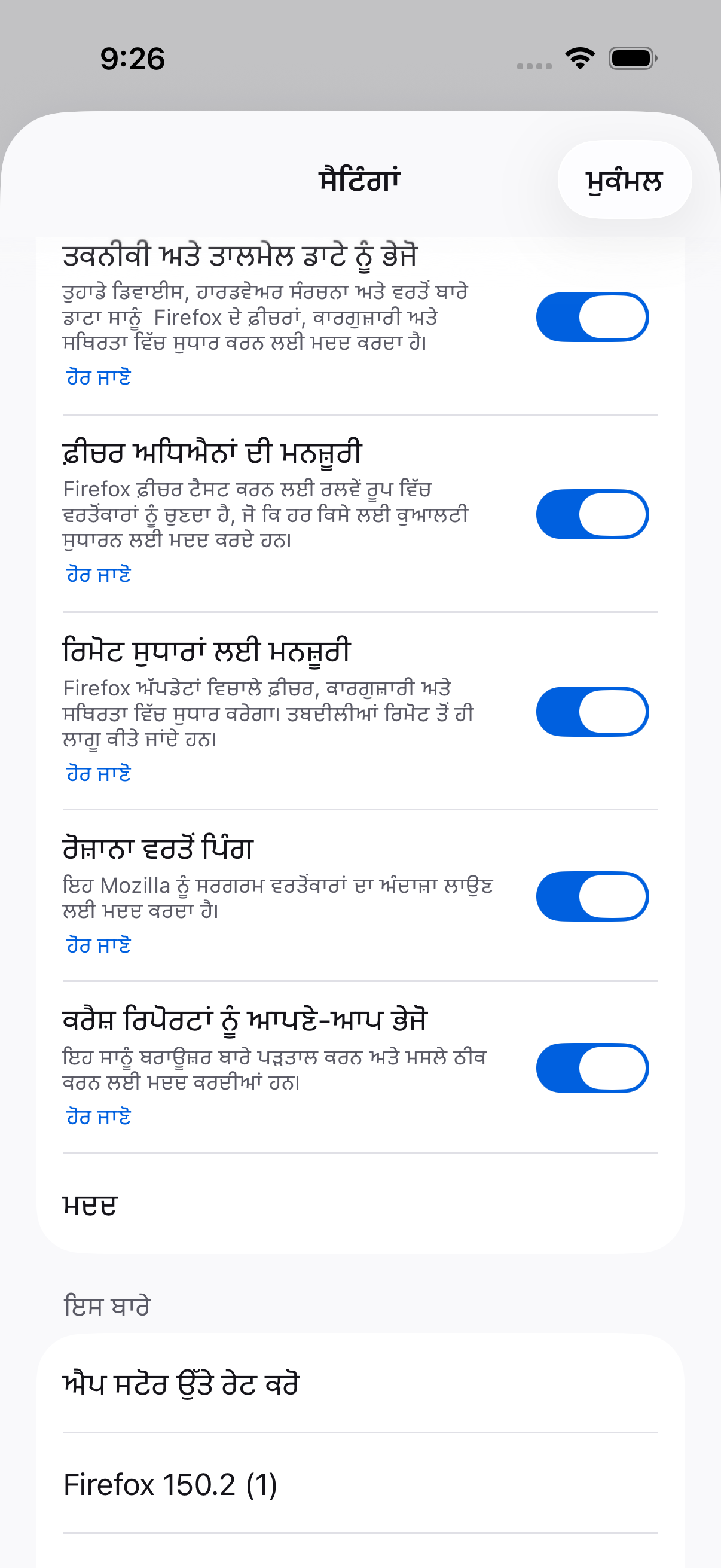The image size is (721, 1568).
Task: Select ਐਪ ਸਟੋਰ ਉੱਤੇ ਰੇਟ ਕਰੋ row
Action: pyautogui.click(x=360, y=1384)
